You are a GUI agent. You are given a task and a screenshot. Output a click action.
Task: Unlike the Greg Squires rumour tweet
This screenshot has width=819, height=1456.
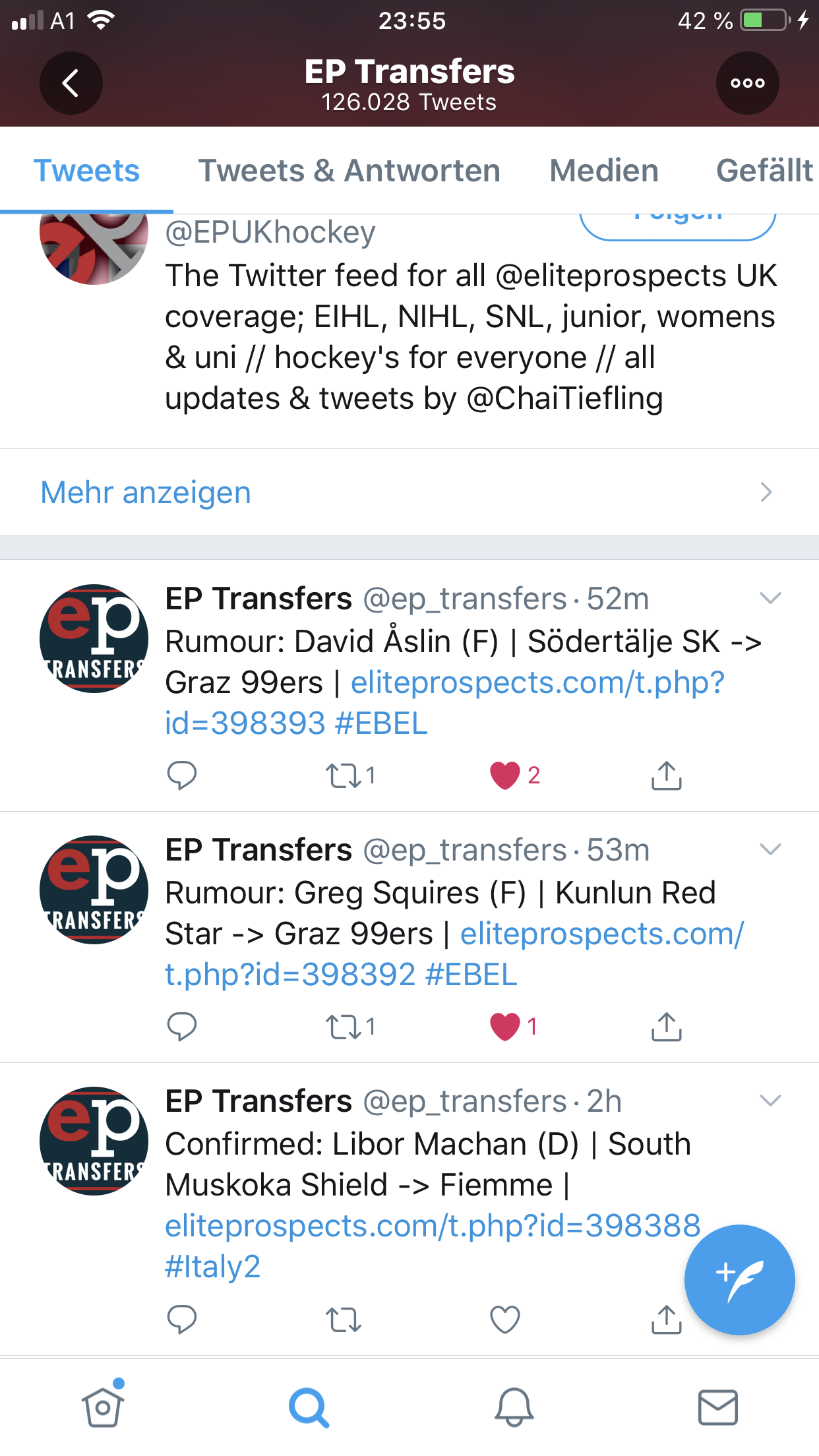[505, 1027]
